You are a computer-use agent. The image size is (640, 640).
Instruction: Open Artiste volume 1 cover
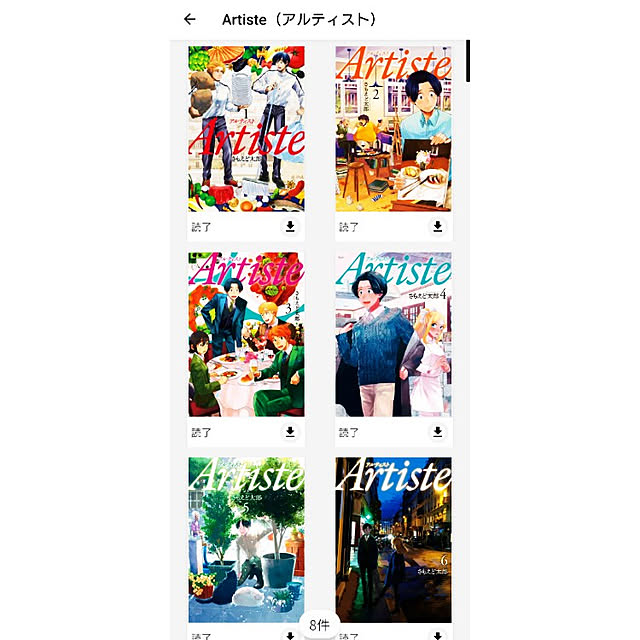[x=246, y=128]
